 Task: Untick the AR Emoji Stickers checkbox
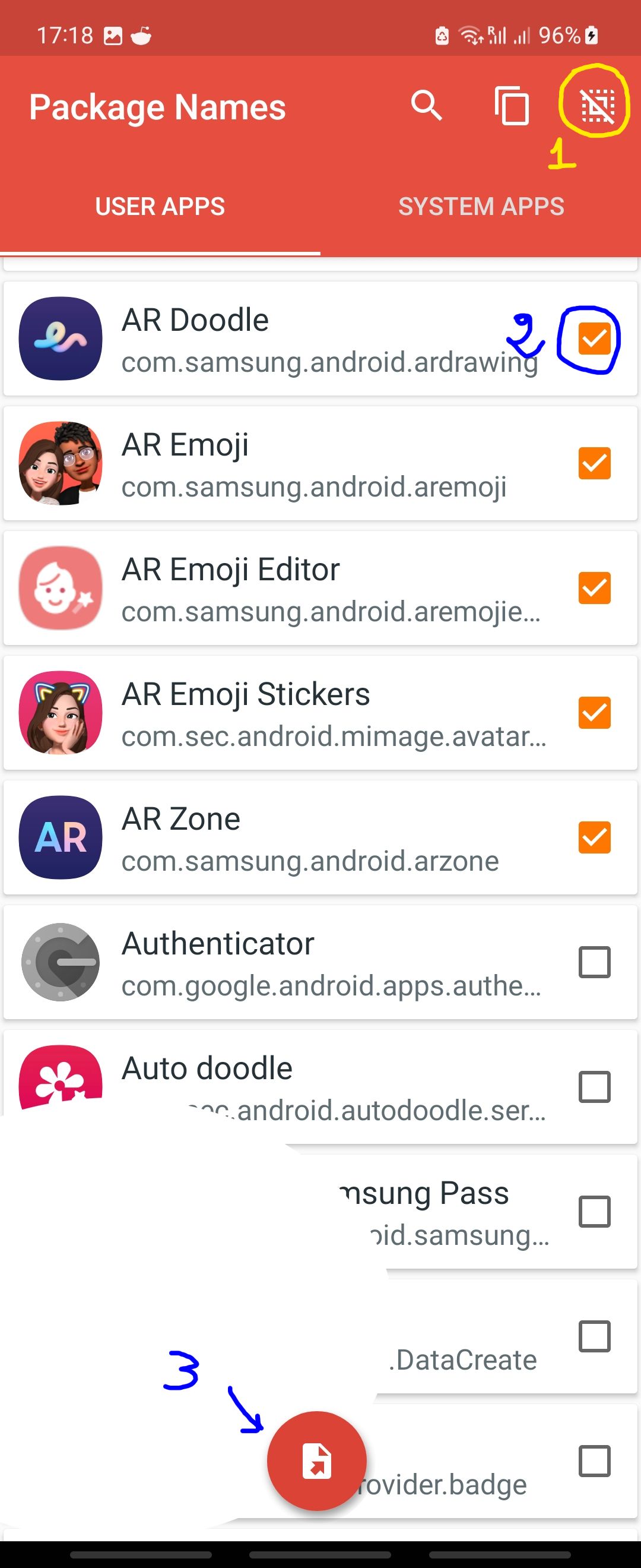pos(594,713)
